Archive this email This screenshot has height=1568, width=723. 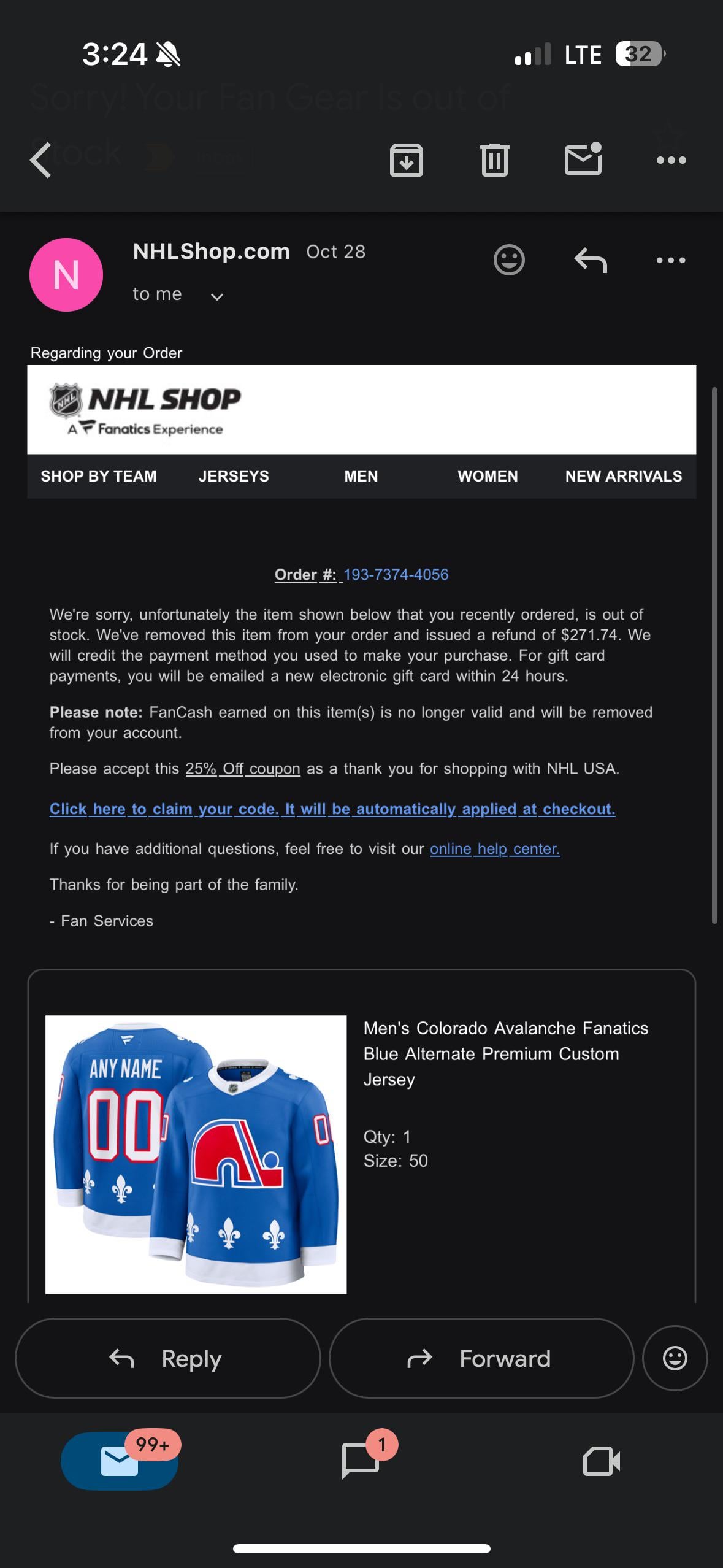pyautogui.click(x=406, y=160)
